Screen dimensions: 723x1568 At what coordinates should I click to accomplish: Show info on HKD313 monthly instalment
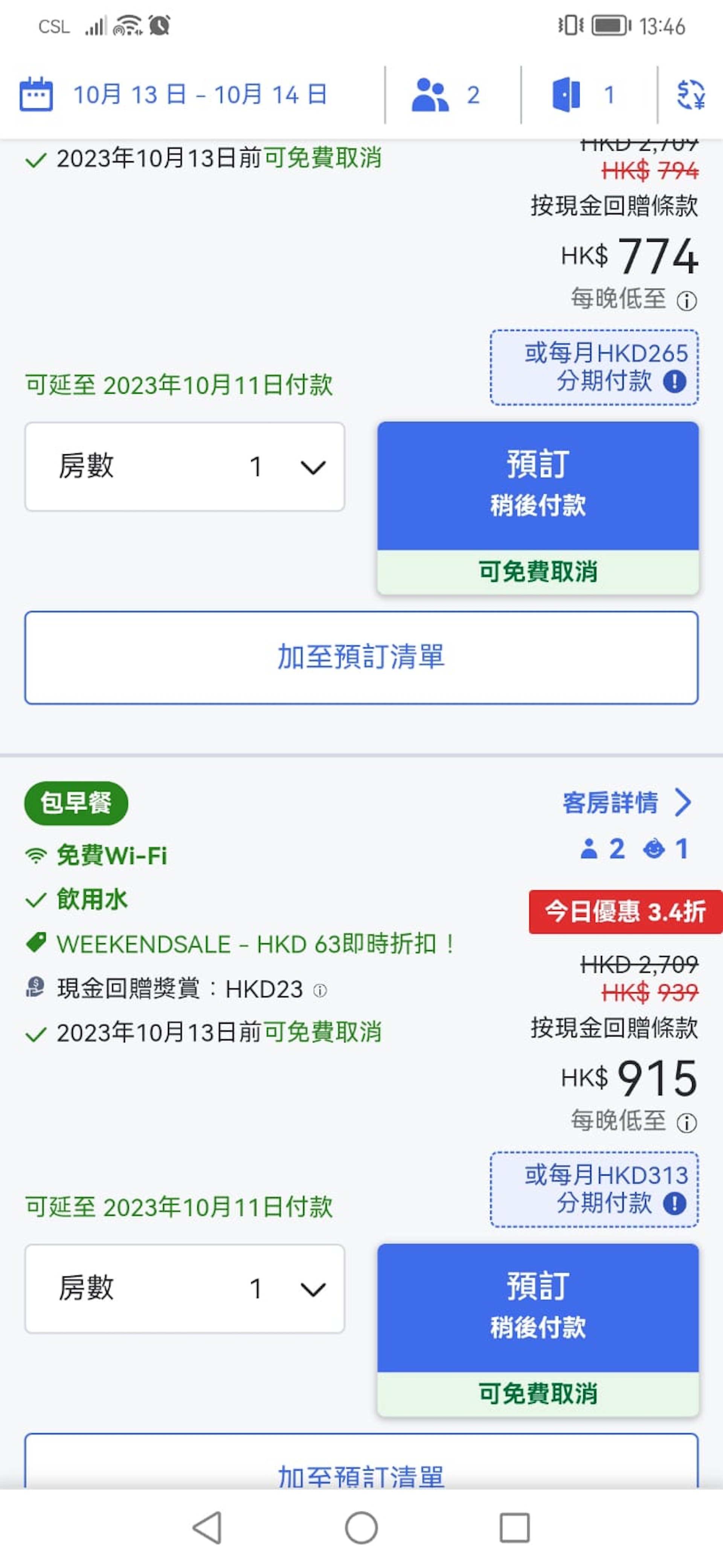(674, 1203)
